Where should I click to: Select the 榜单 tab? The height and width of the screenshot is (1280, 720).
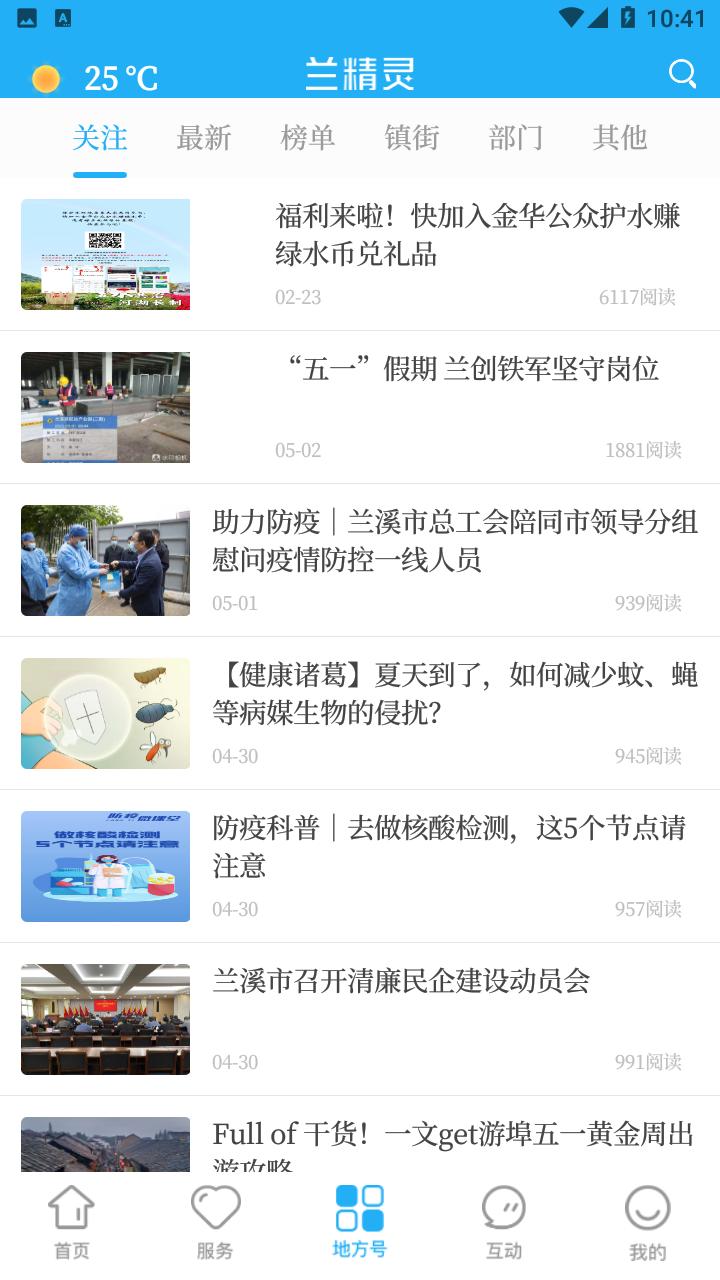click(308, 138)
